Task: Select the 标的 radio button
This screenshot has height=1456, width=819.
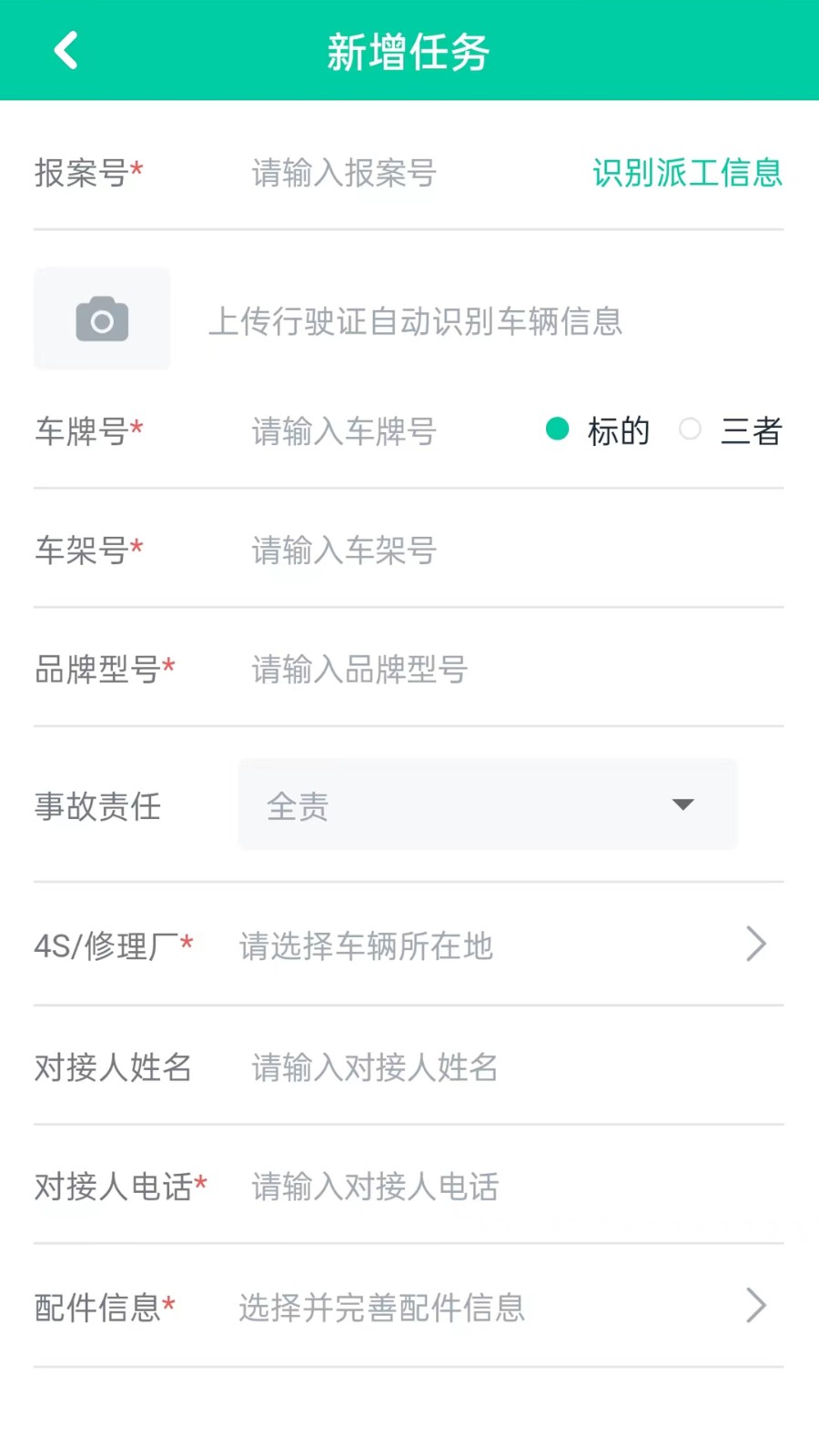Action: (x=557, y=429)
